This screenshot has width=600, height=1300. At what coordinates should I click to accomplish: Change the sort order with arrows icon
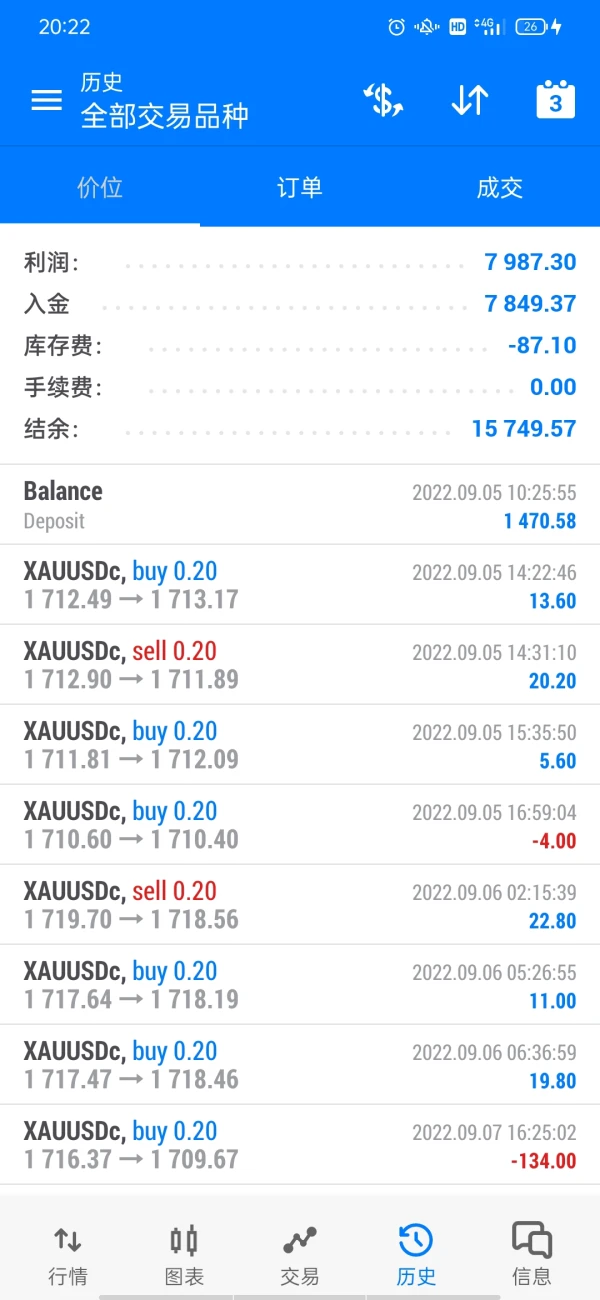(x=469, y=101)
